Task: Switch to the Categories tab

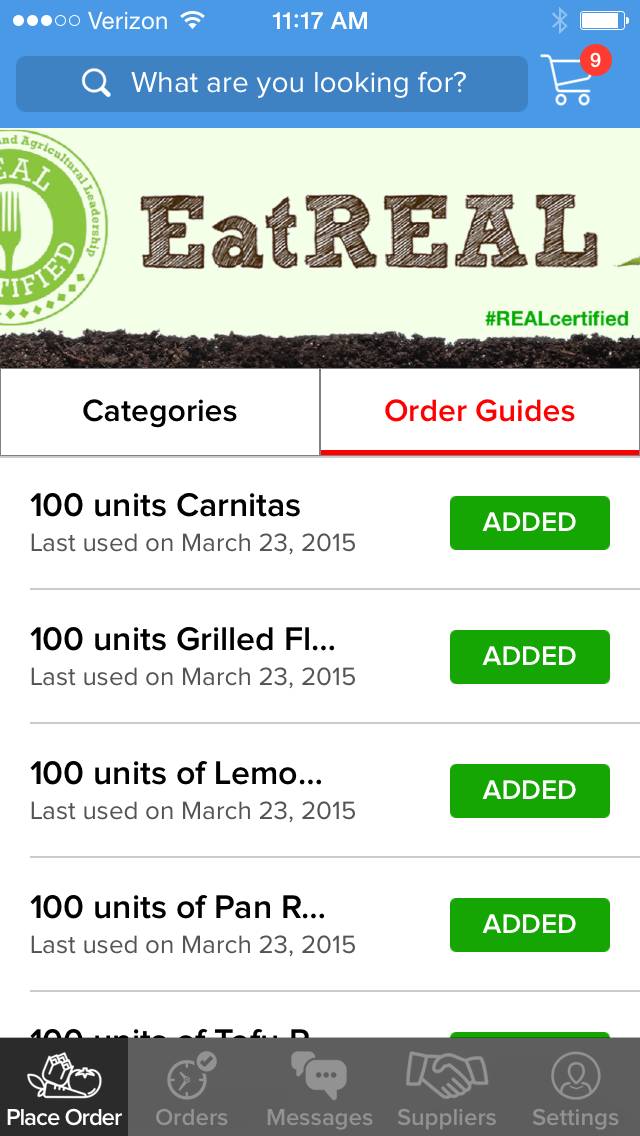Action: [x=160, y=411]
